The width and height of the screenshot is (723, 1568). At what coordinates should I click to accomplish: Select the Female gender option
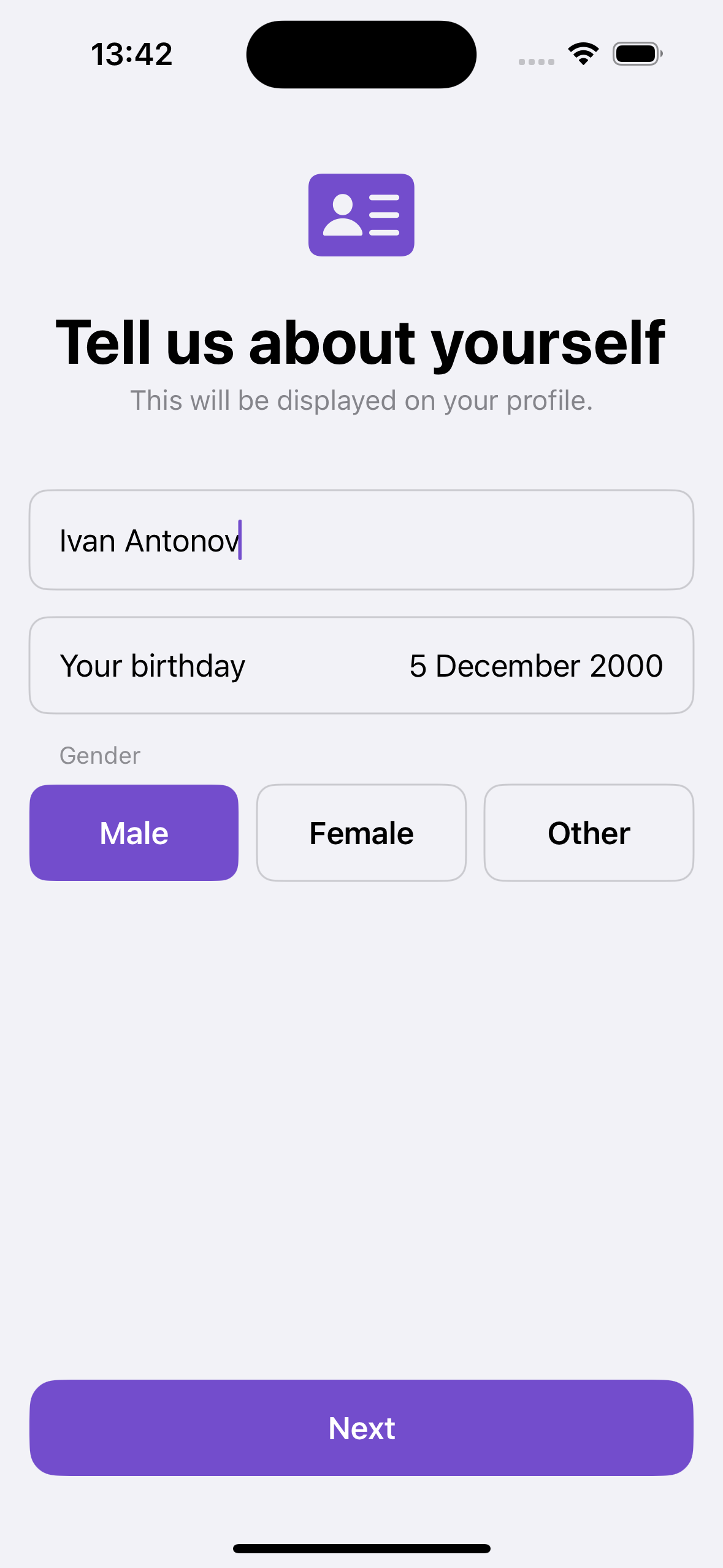pos(361,832)
